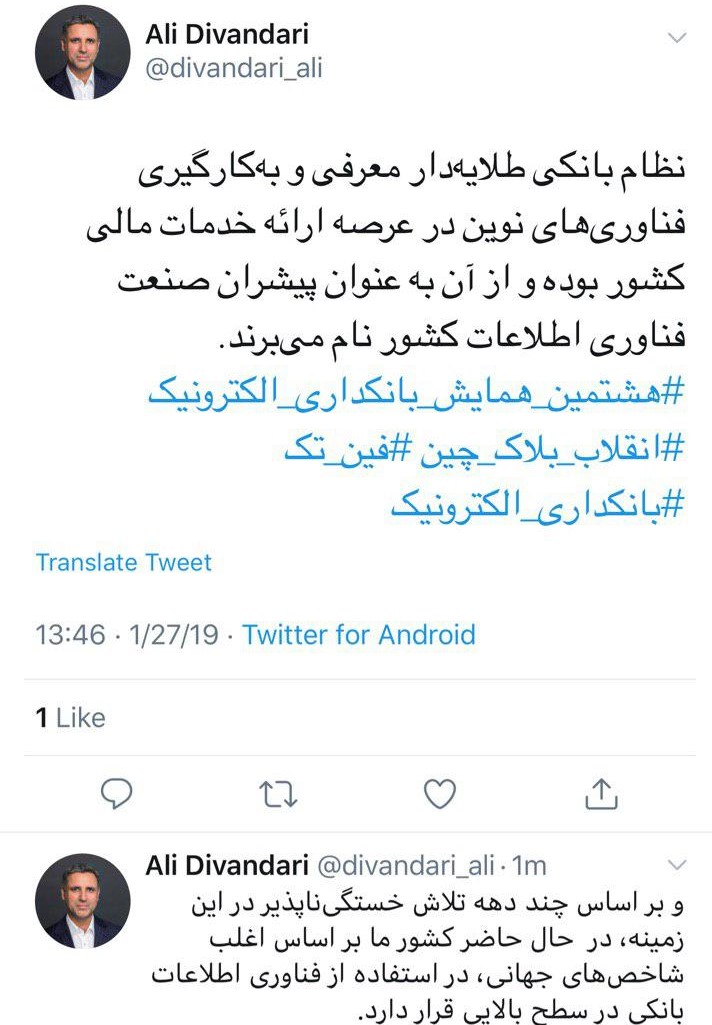
Task: Tap Translate Tweet
Action: [x=124, y=562]
